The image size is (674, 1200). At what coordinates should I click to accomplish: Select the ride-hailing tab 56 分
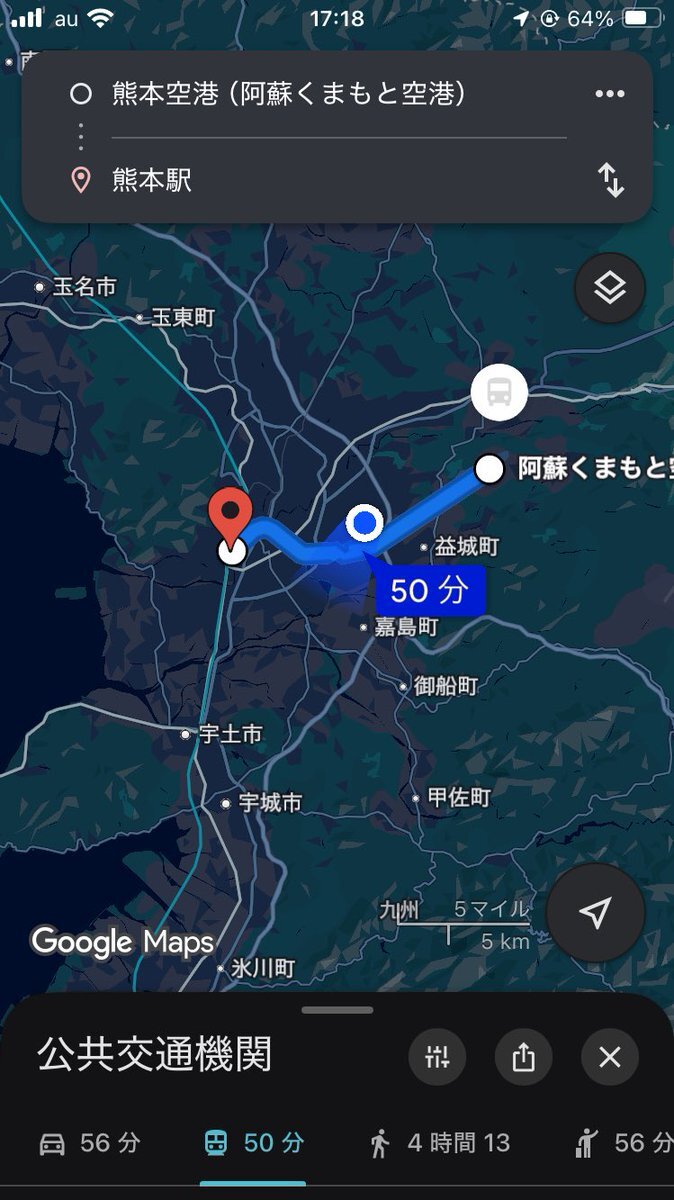(625, 1143)
